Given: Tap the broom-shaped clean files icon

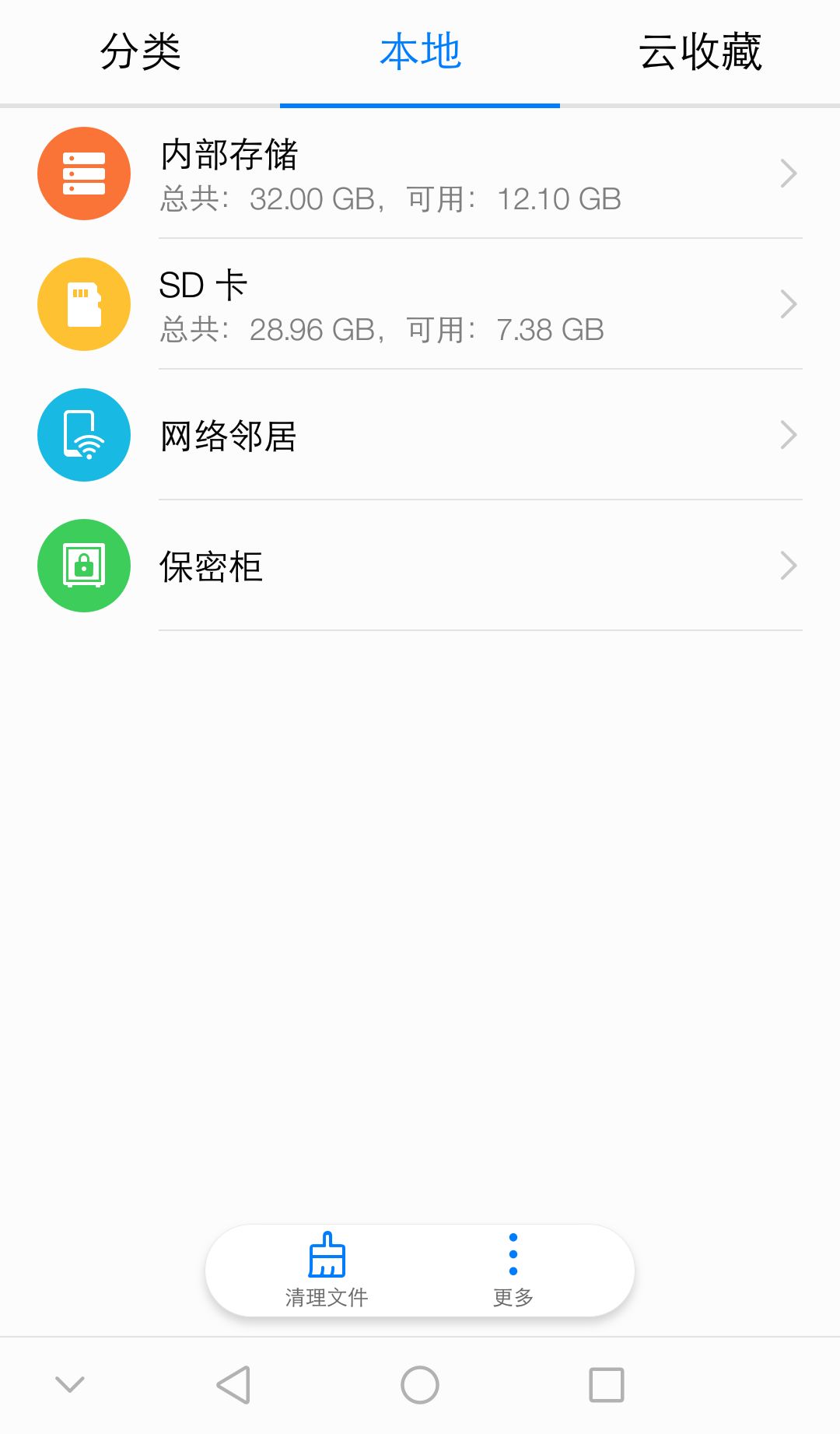Looking at the screenshot, I should coord(327,1253).
